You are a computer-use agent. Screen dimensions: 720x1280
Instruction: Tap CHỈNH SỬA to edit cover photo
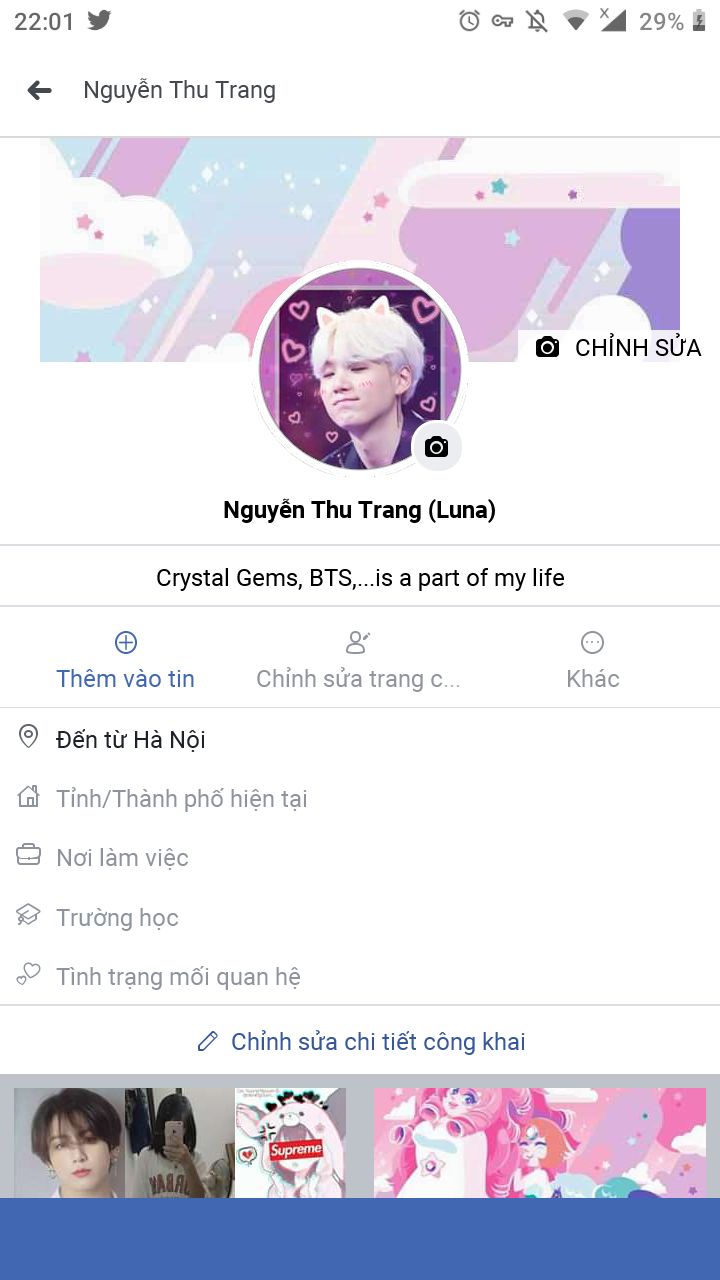tap(618, 347)
